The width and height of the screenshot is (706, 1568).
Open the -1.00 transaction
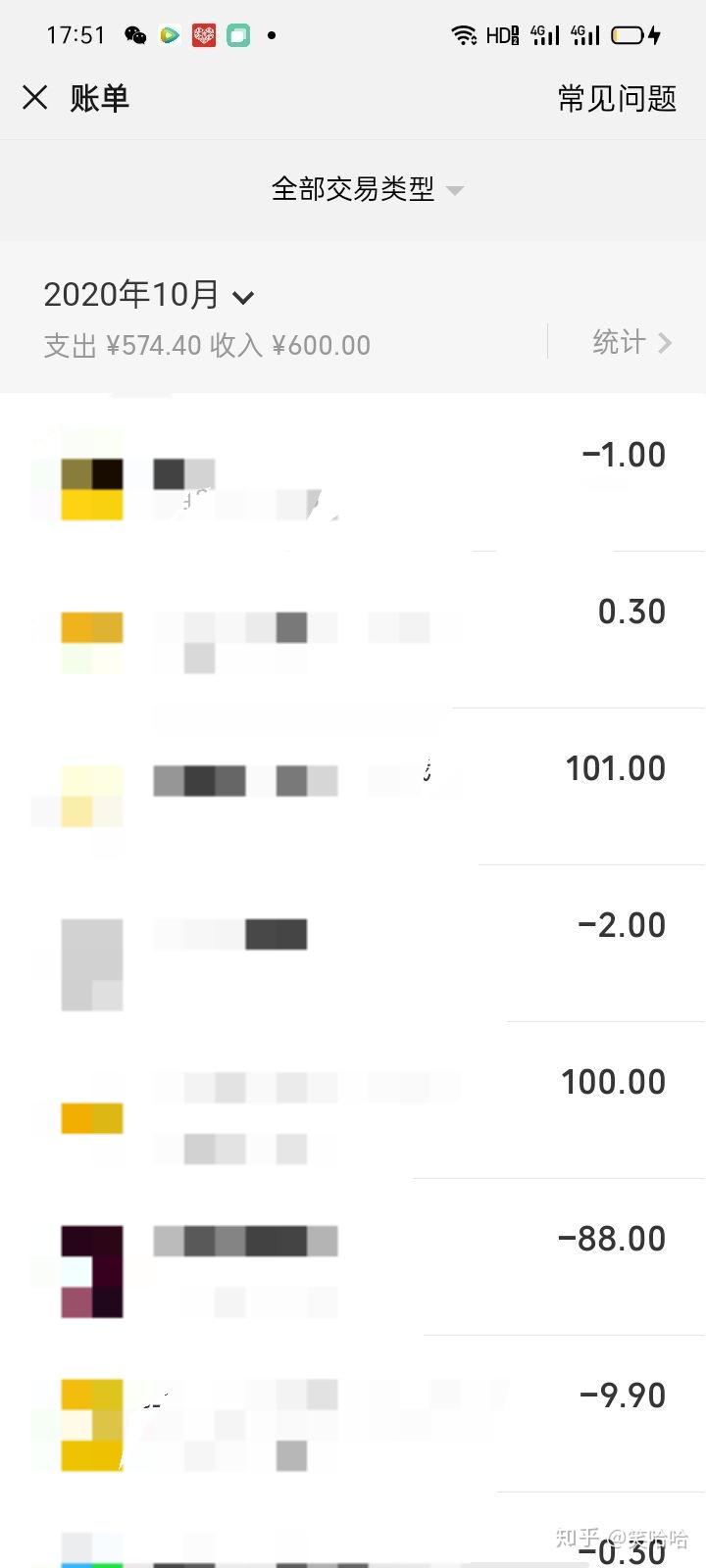point(353,473)
